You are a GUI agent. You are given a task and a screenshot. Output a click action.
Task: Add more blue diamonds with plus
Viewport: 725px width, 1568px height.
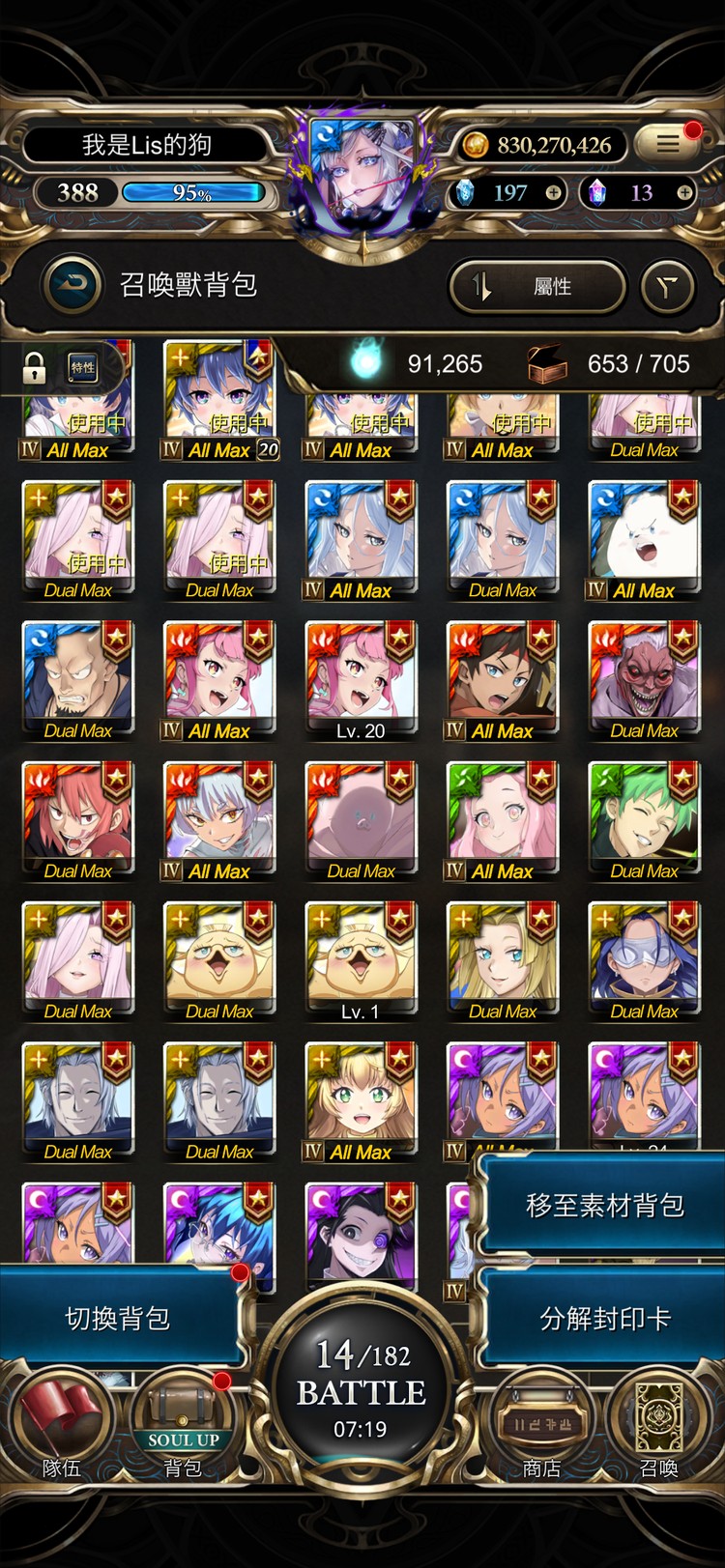[x=554, y=192]
